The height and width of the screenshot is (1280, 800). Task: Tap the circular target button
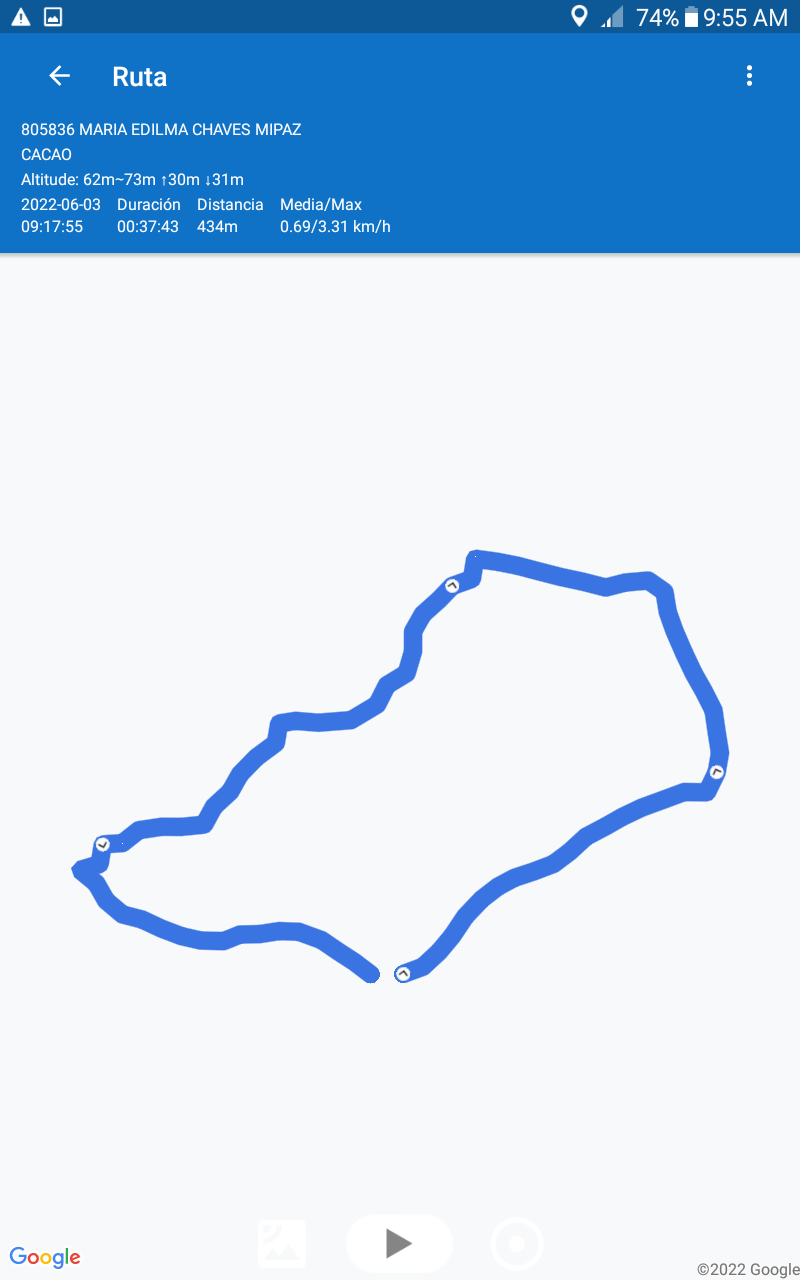click(517, 1244)
